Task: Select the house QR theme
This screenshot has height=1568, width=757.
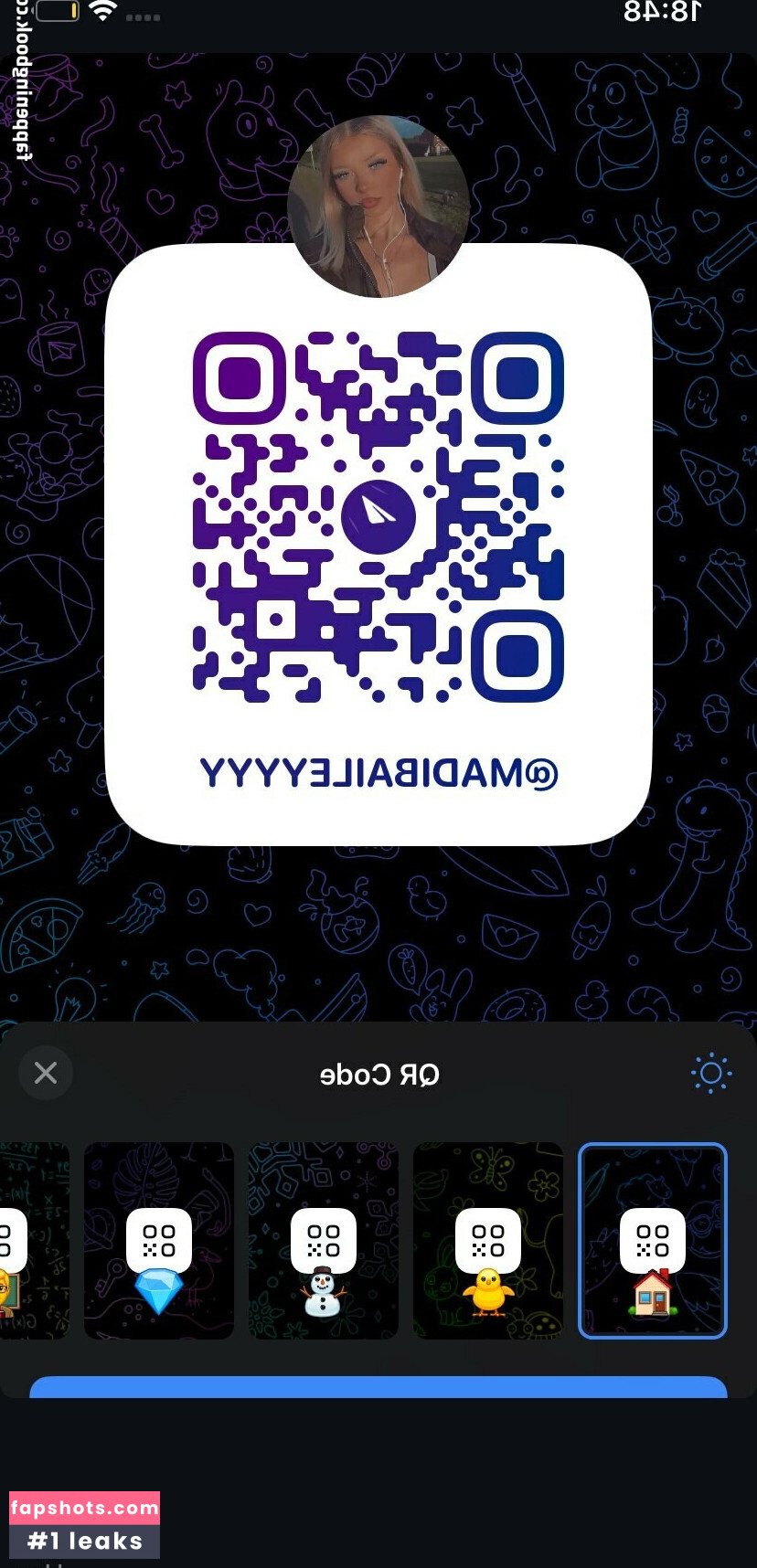Action: (x=653, y=1241)
